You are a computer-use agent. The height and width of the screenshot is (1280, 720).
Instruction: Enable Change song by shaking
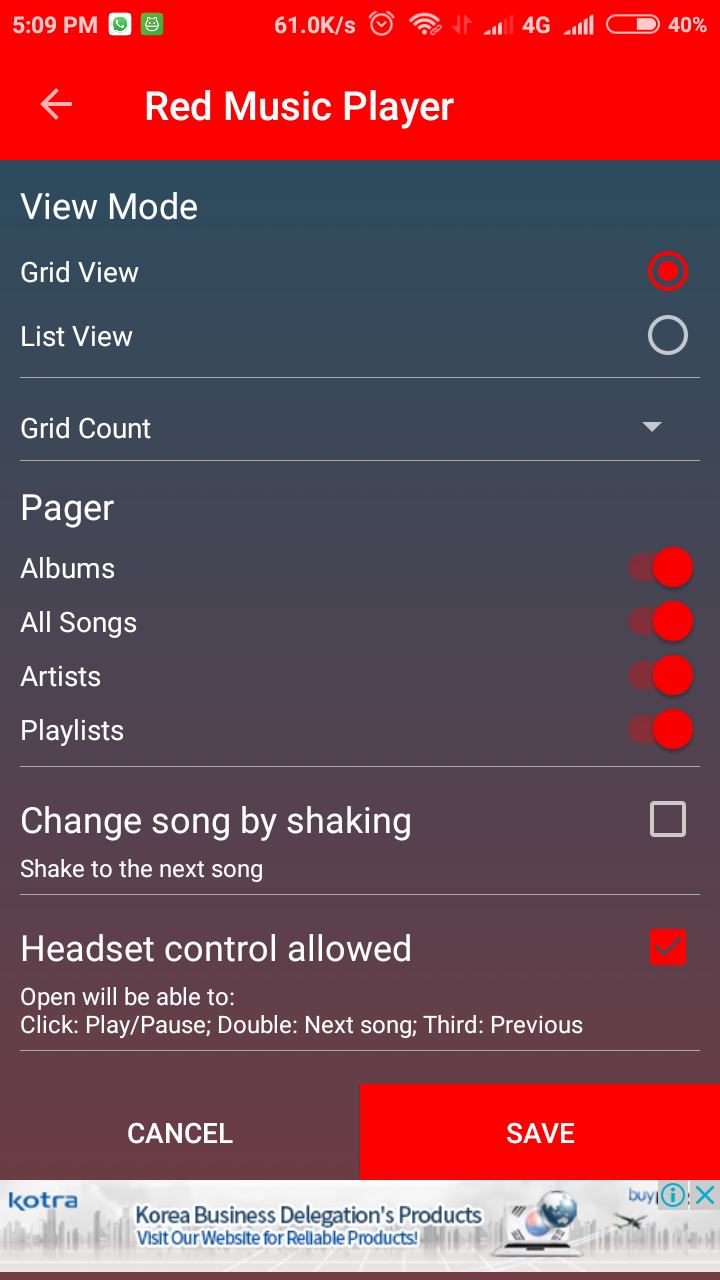pos(667,819)
